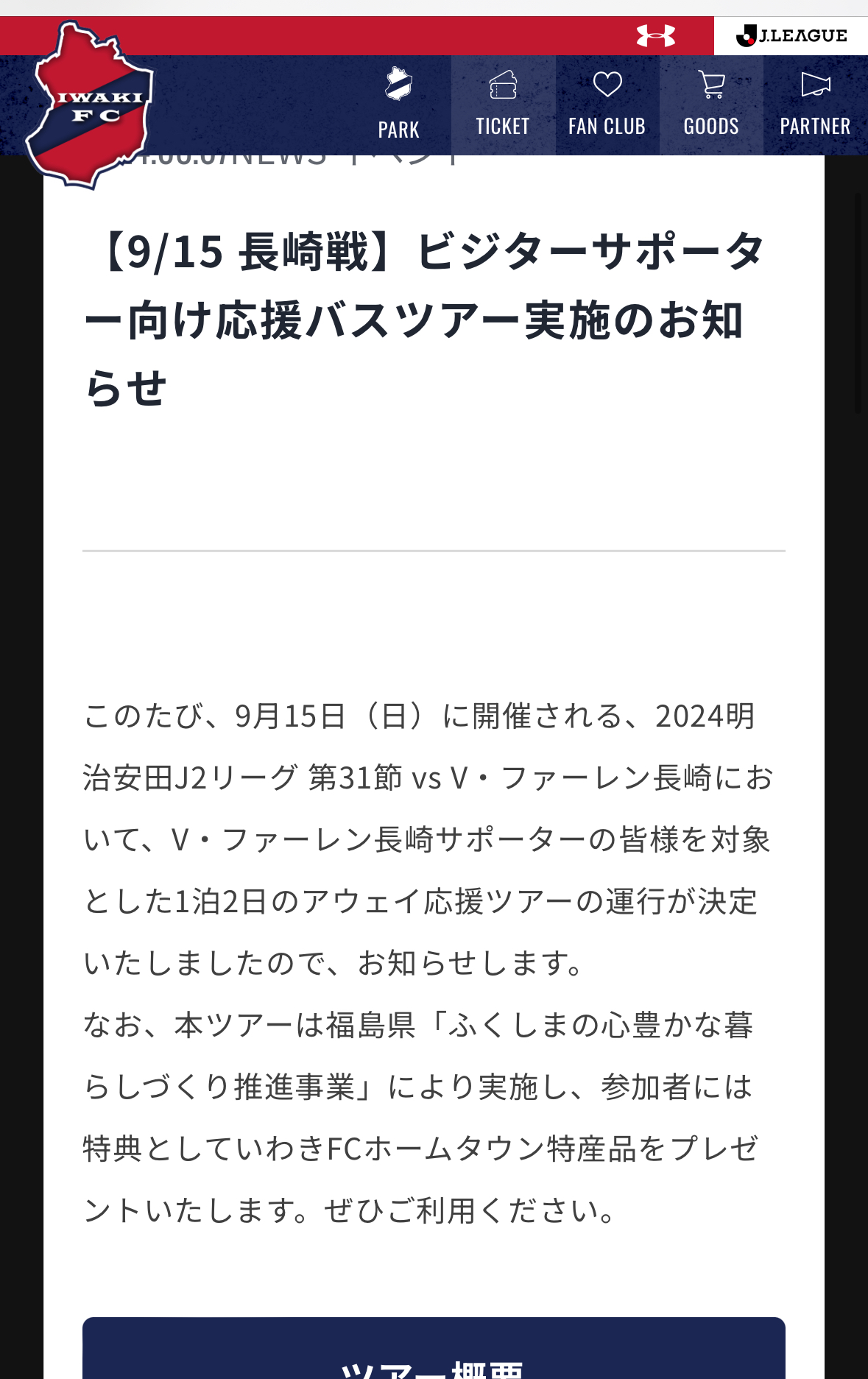Open the J.LEAGUE link
Viewport: 868px width, 1379px height.
coord(791,35)
